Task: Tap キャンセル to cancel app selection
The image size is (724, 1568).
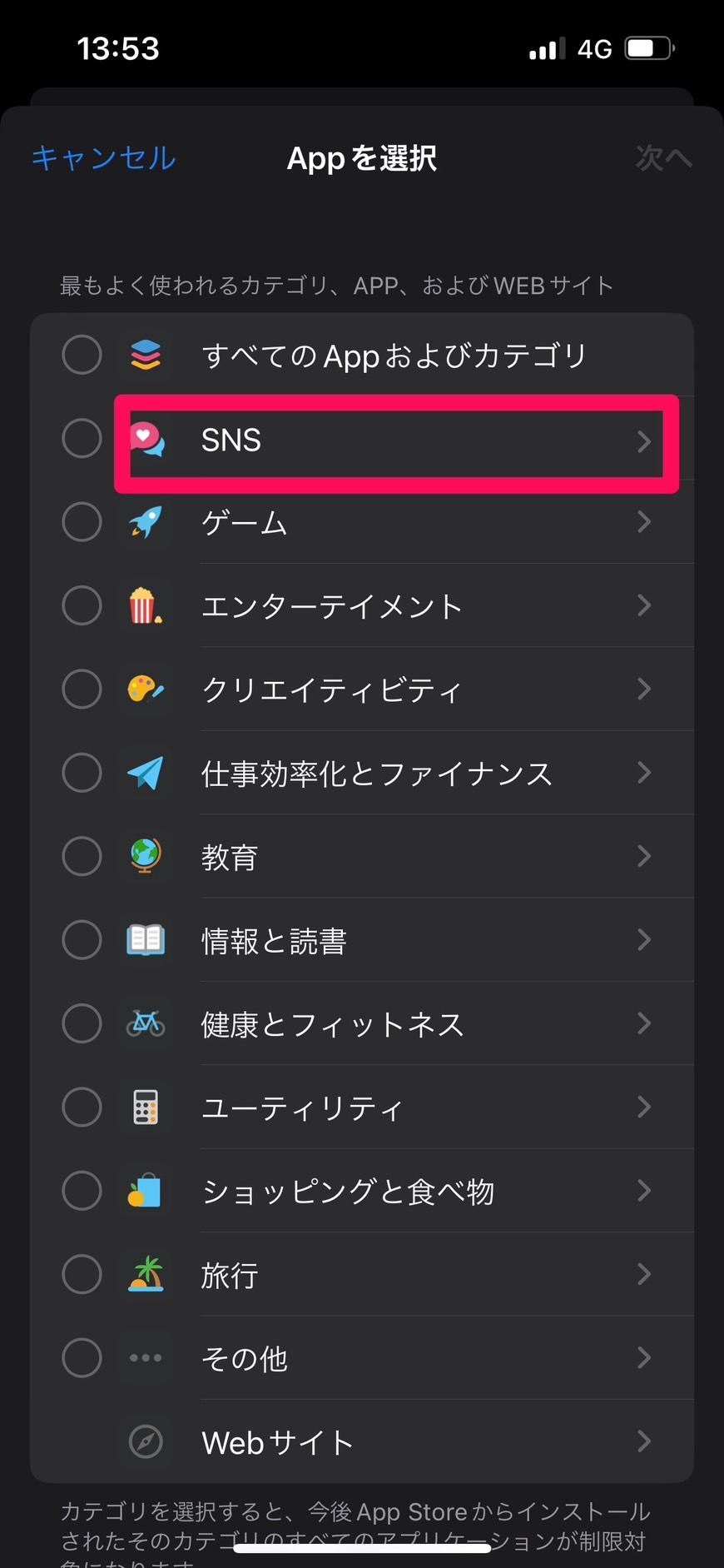Action: pyautogui.click(x=104, y=158)
